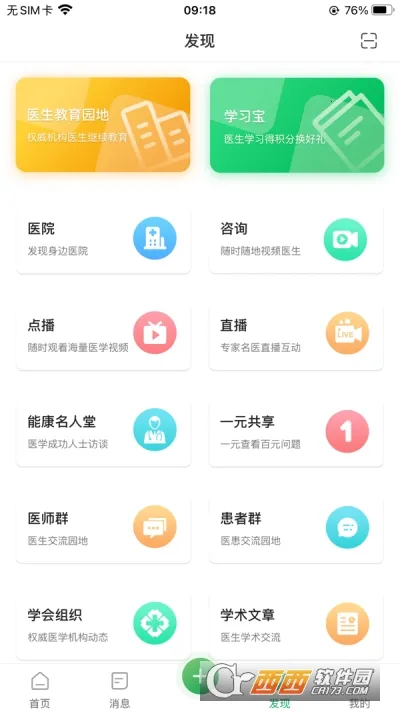This screenshot has height=711, width=400.
Task: Tap the green plus floating button
Action: (199, 677)
